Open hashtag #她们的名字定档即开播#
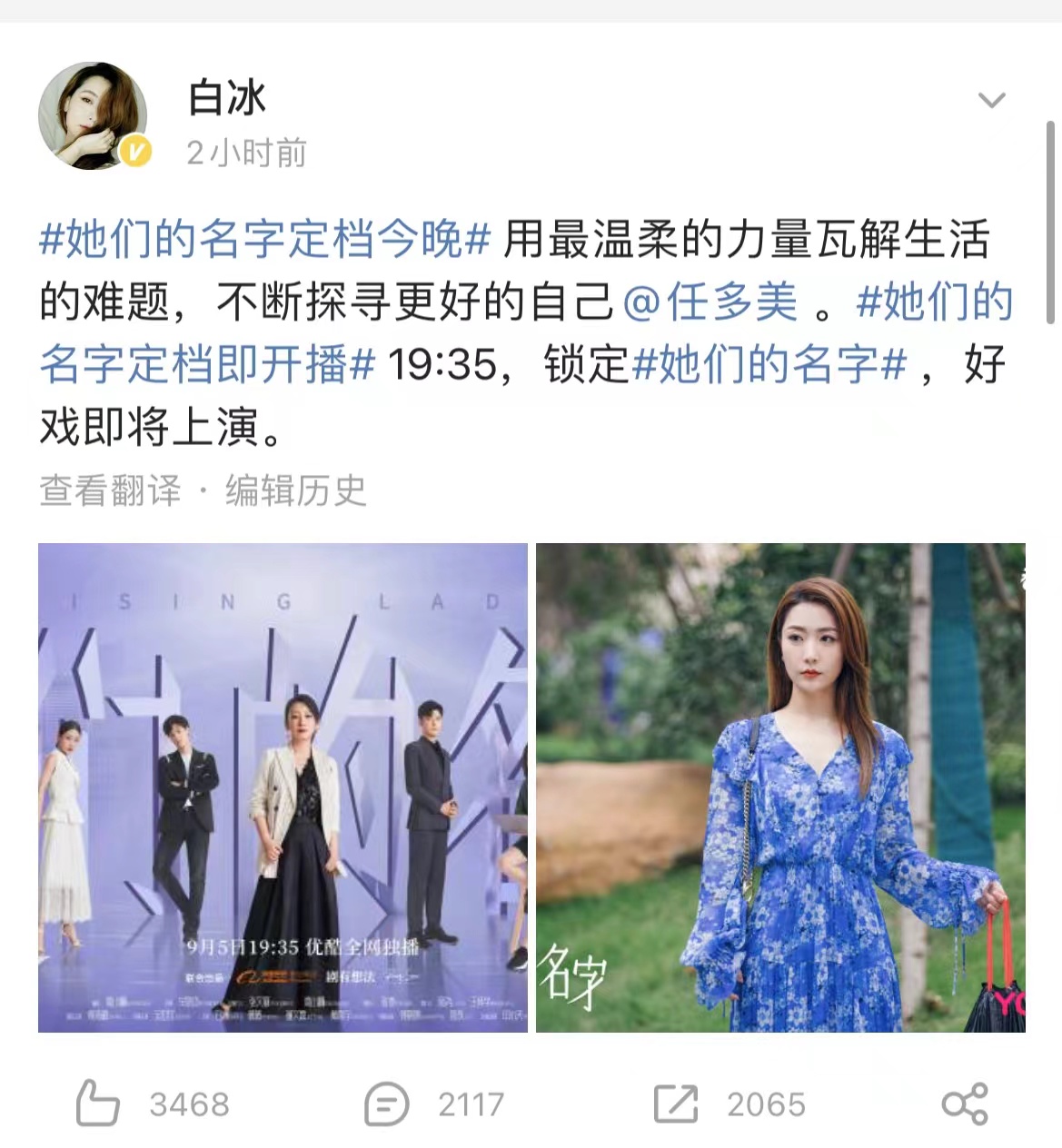 coord(207,364)
